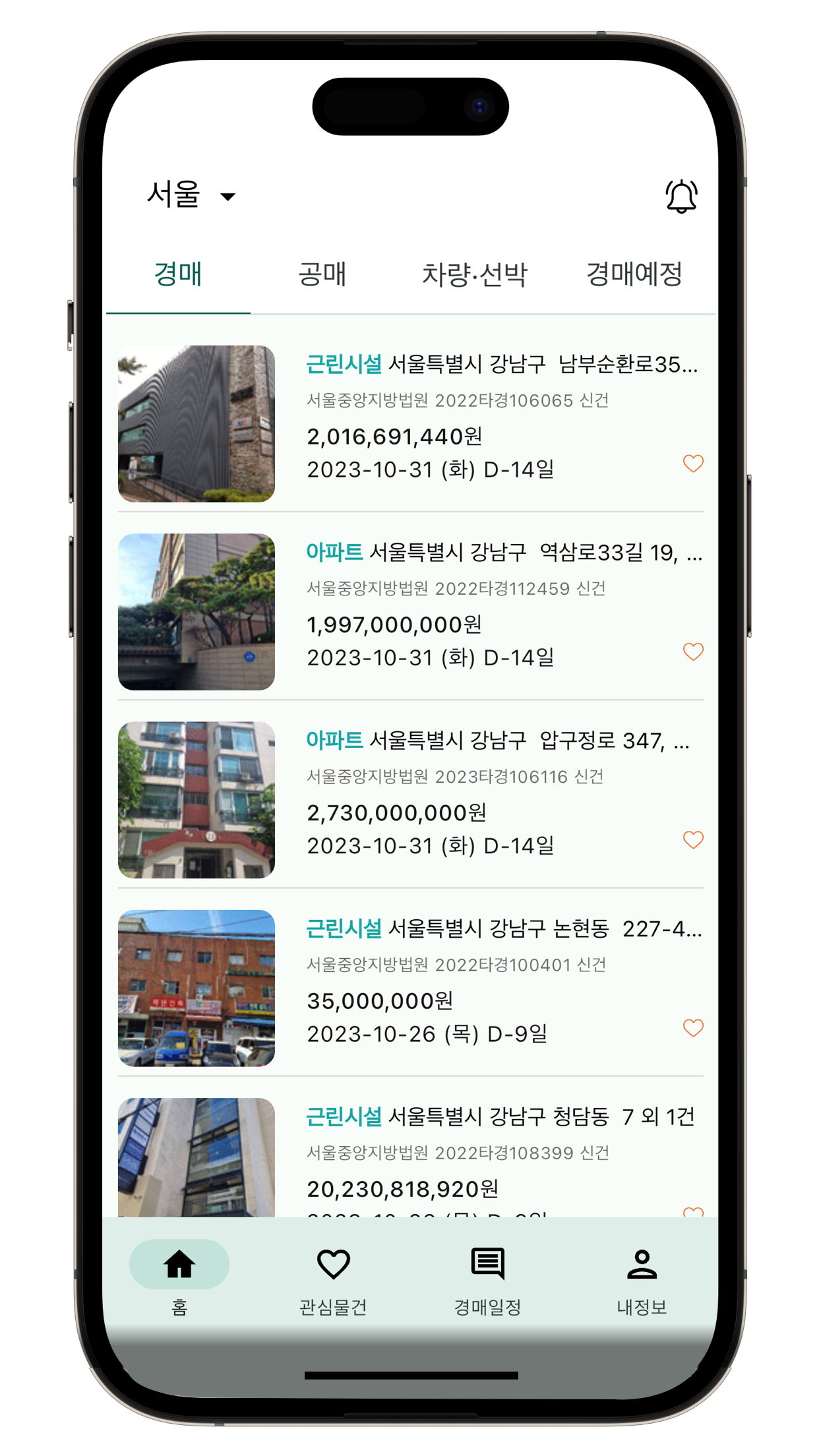819x1456 pixels.
Task: Tap the heart on 1,997,000,000원 listing
Action: (x=692, y=652)
